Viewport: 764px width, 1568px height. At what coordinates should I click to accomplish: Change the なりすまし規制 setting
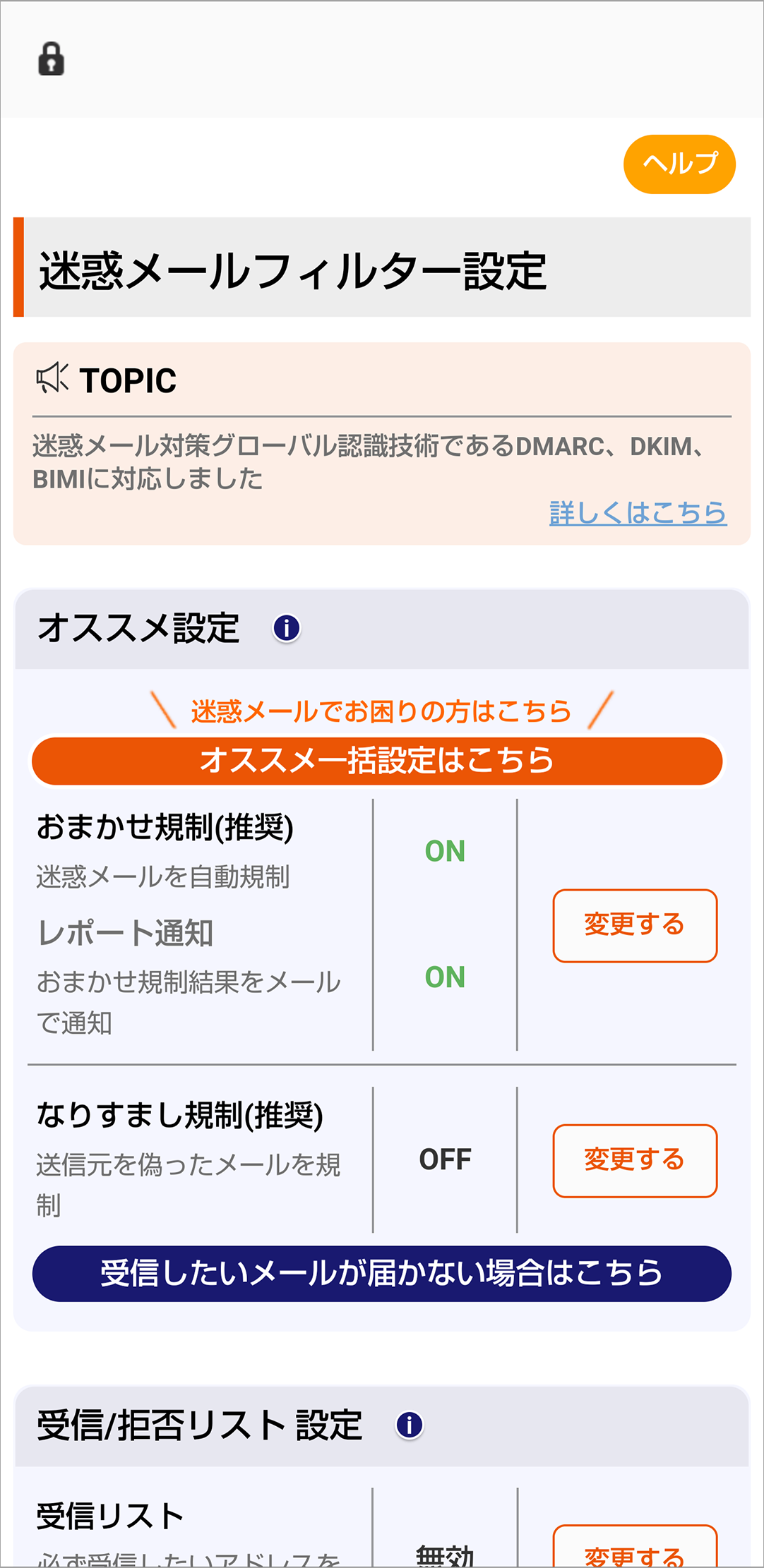635,1160
